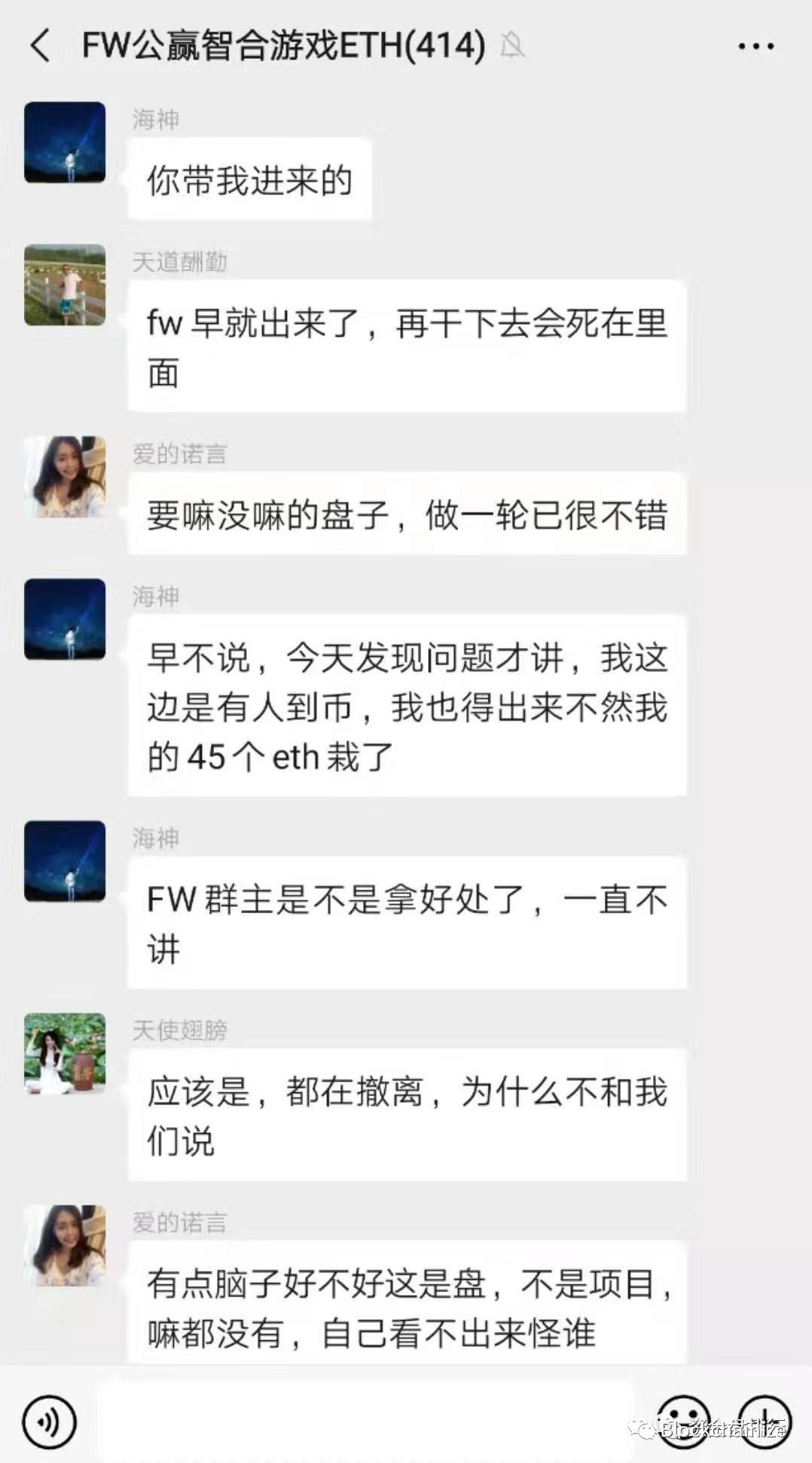Open 天道酬勤's avatar profile
Image resolution: width=812 pixels, height=1463 pixels.
tap(65, 285)
